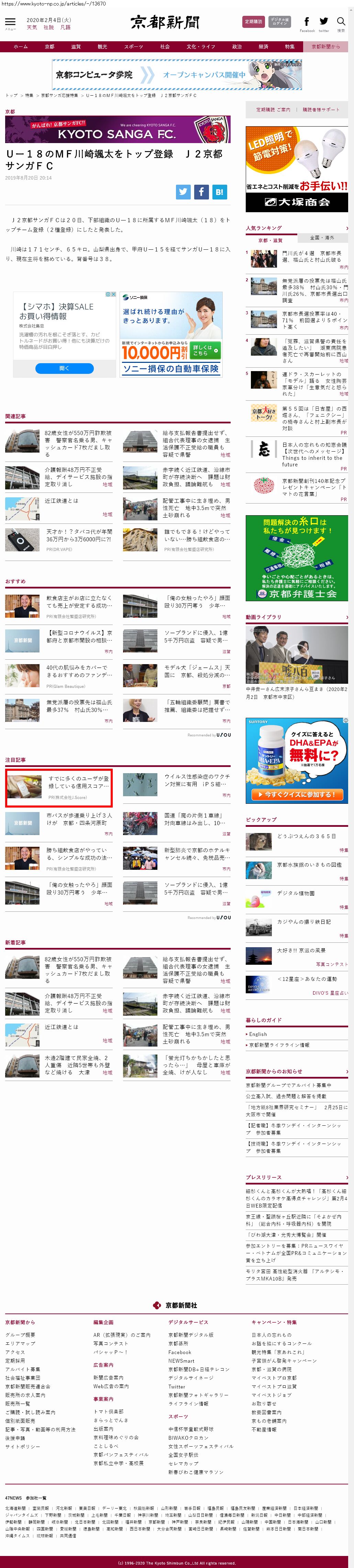Visit the Facebook page from the header

pos(307,23)
